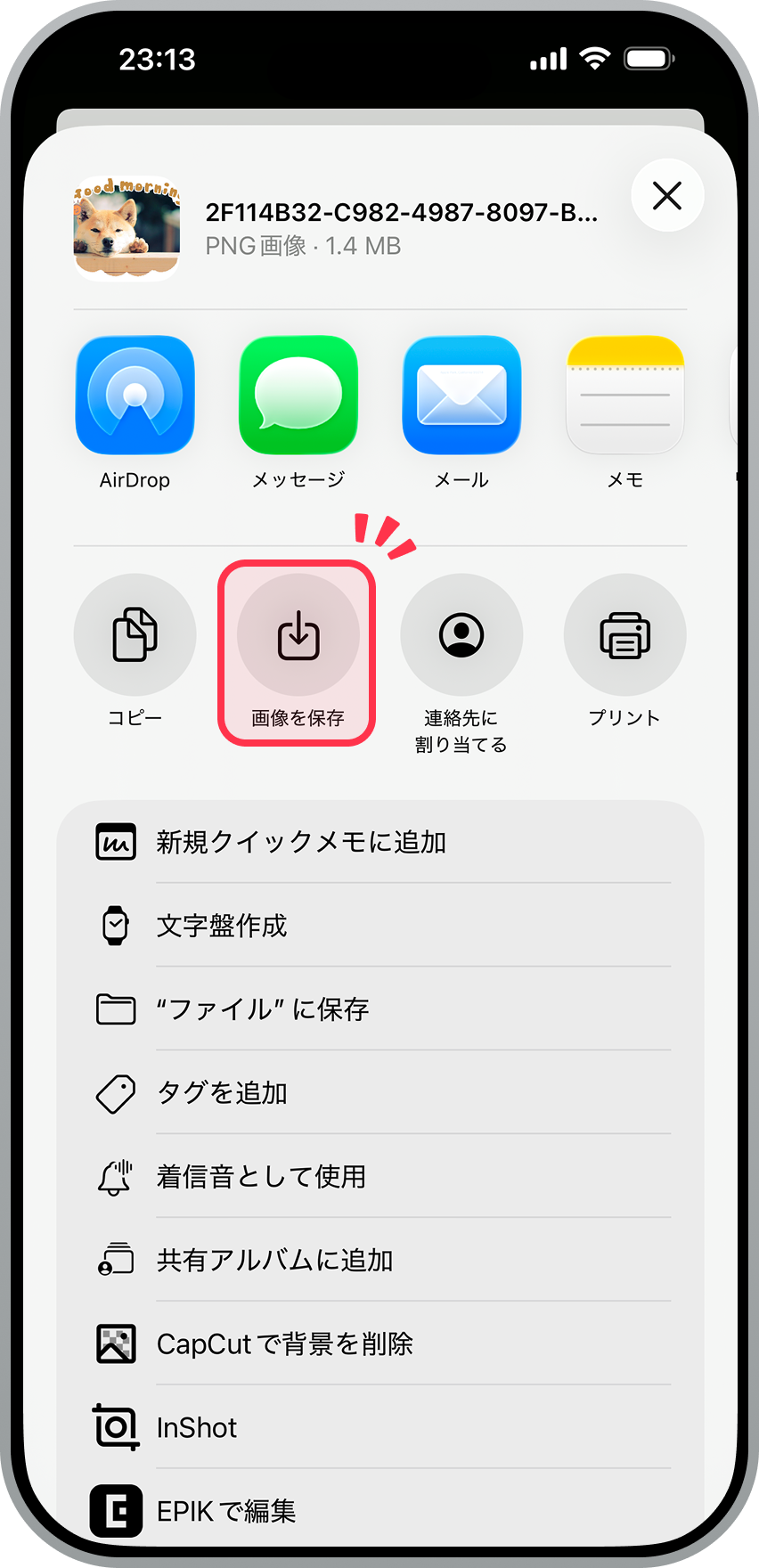Add the image to メモ app
Screen dimensions: 759x1568
pos(624,396)
